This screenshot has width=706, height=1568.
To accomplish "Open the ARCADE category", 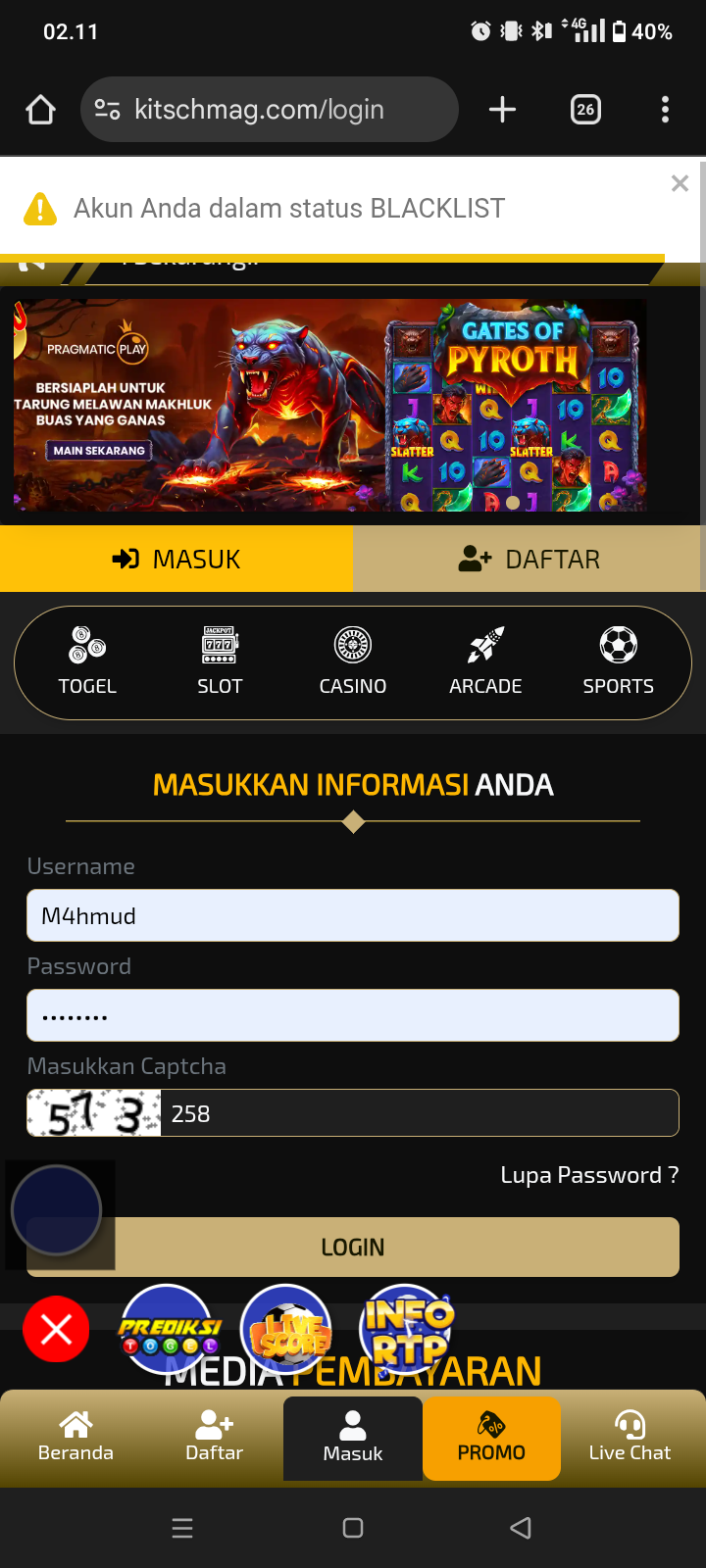I will tap(485, 662).
